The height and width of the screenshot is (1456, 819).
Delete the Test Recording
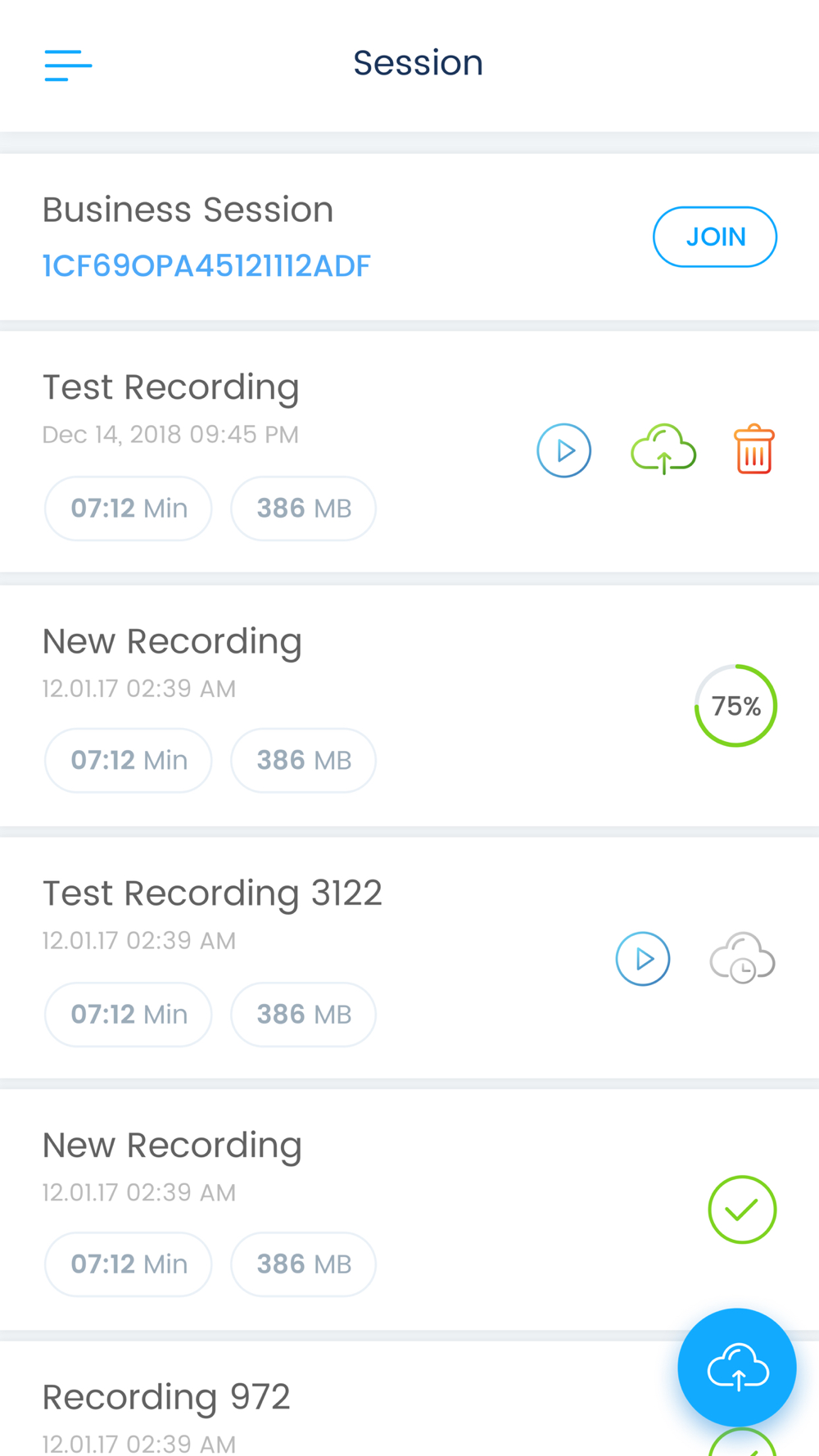[754, 450]
